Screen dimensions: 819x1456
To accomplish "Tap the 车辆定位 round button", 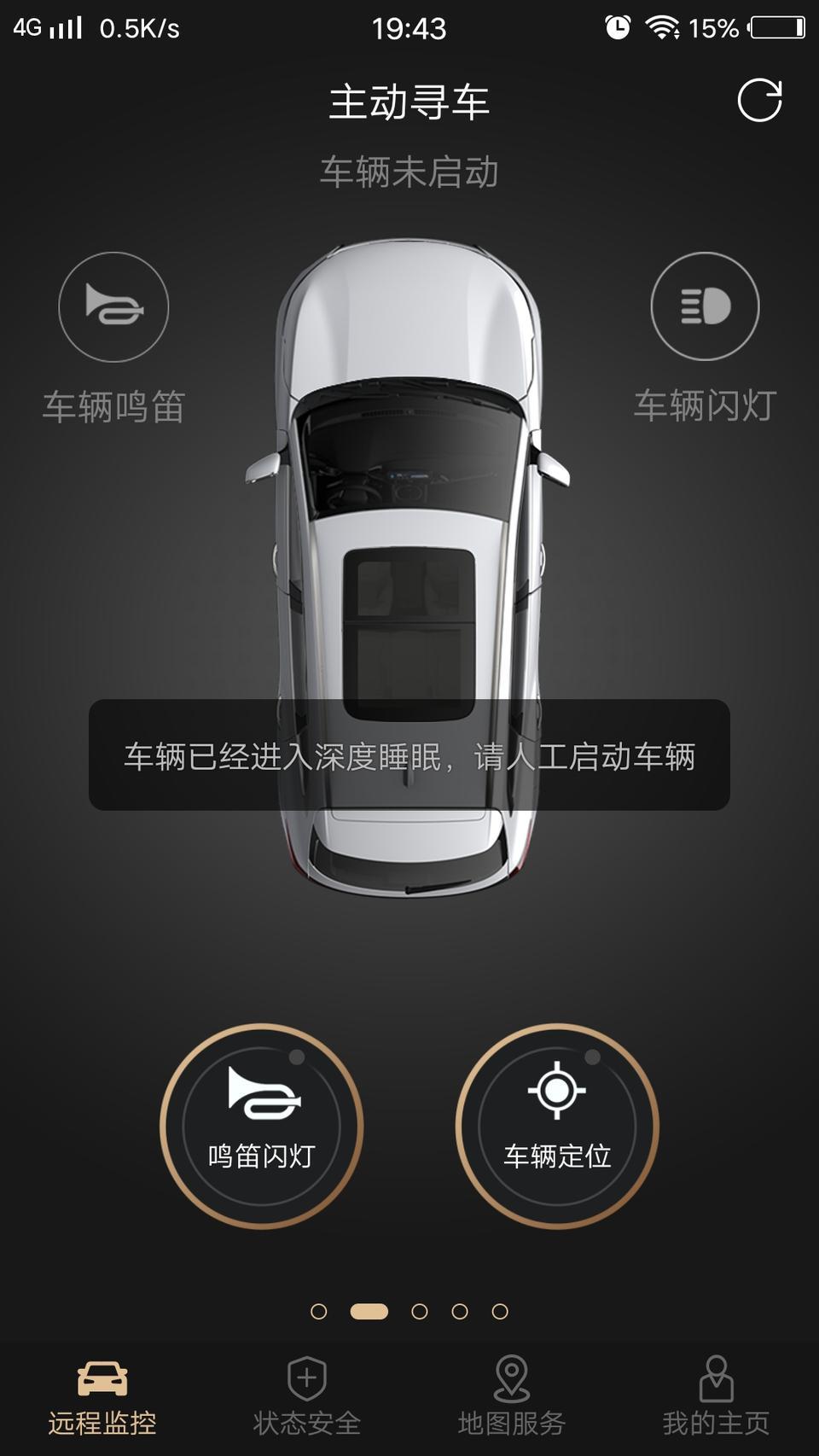I will pyautogui.click(x=557, y=1126).
